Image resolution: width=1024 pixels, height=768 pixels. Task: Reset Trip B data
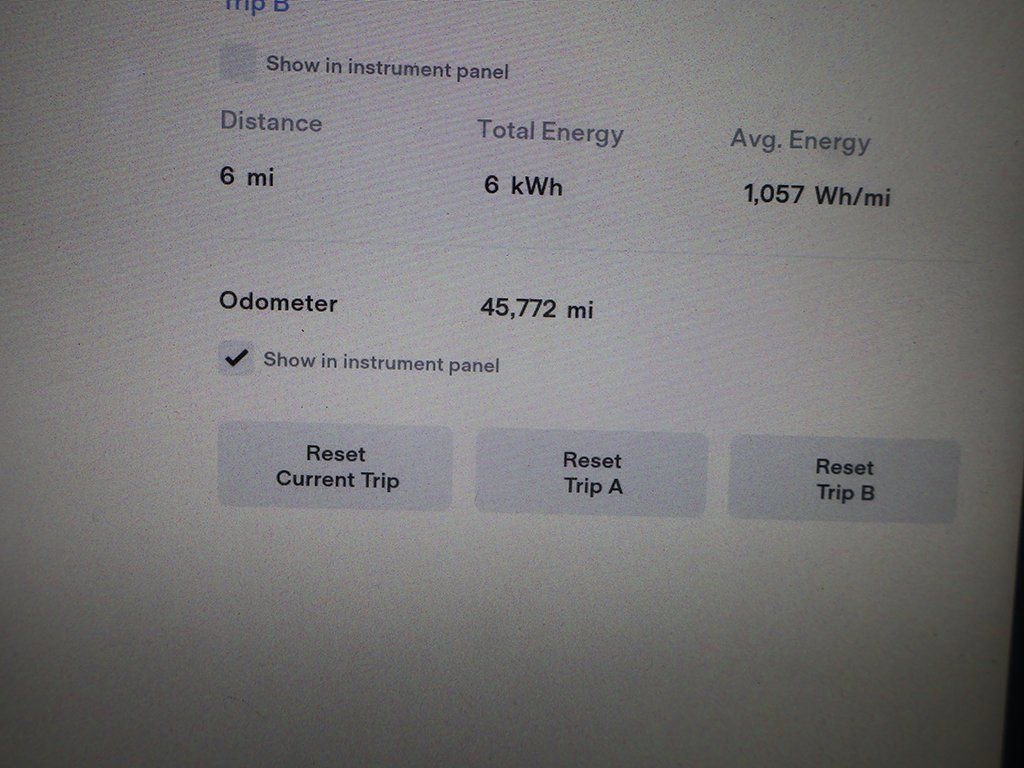coord(844,480)
